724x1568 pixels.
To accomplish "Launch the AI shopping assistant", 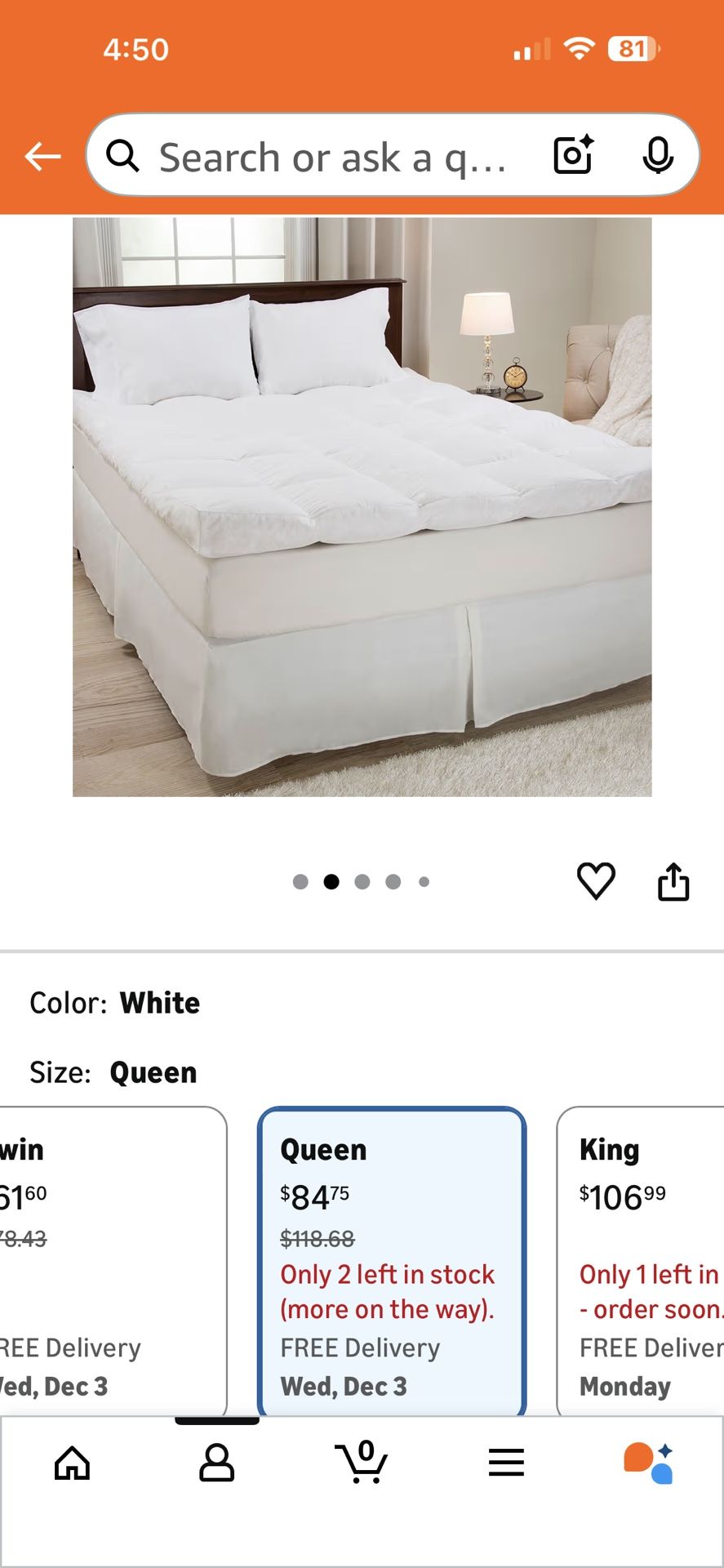I will (x=649, y=1463).
